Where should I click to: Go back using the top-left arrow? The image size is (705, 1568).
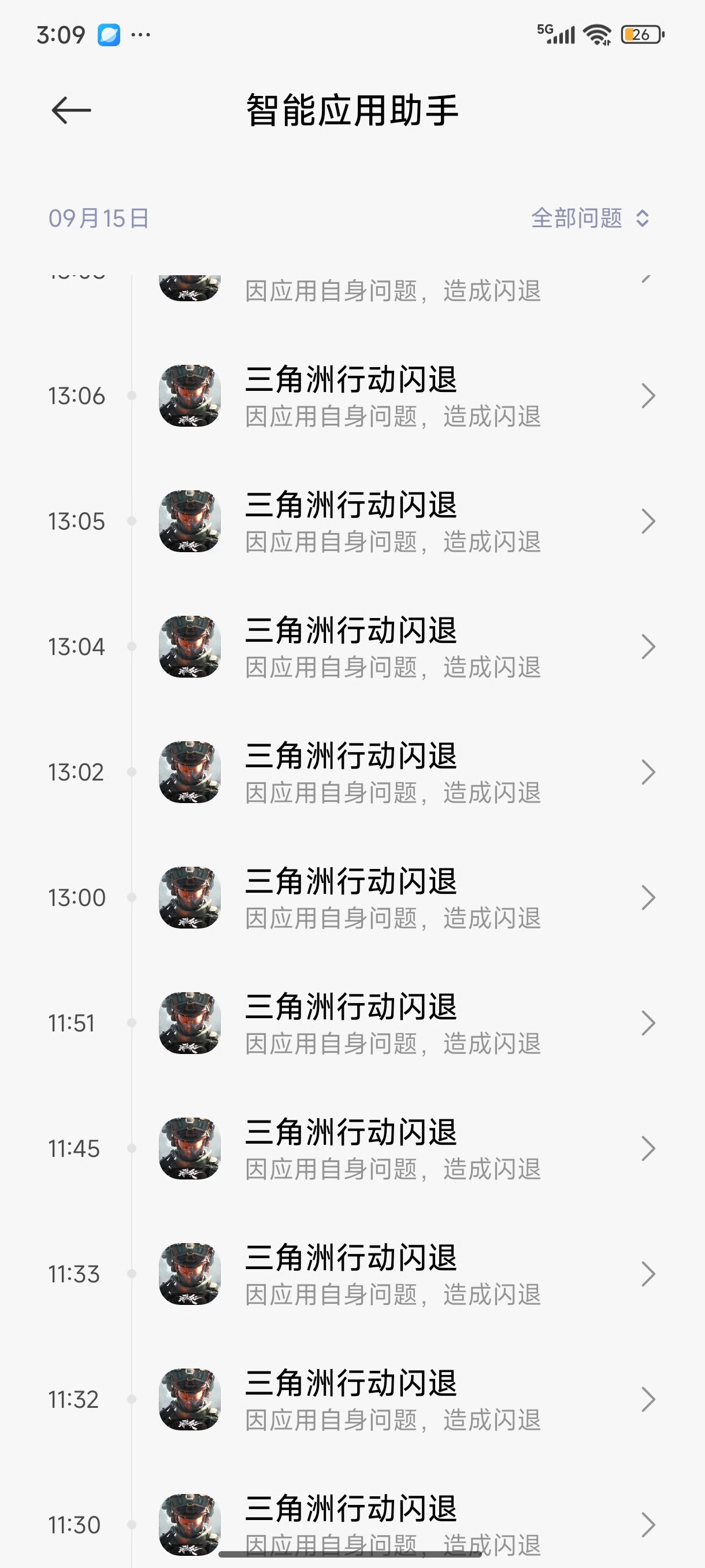point(71,110)
